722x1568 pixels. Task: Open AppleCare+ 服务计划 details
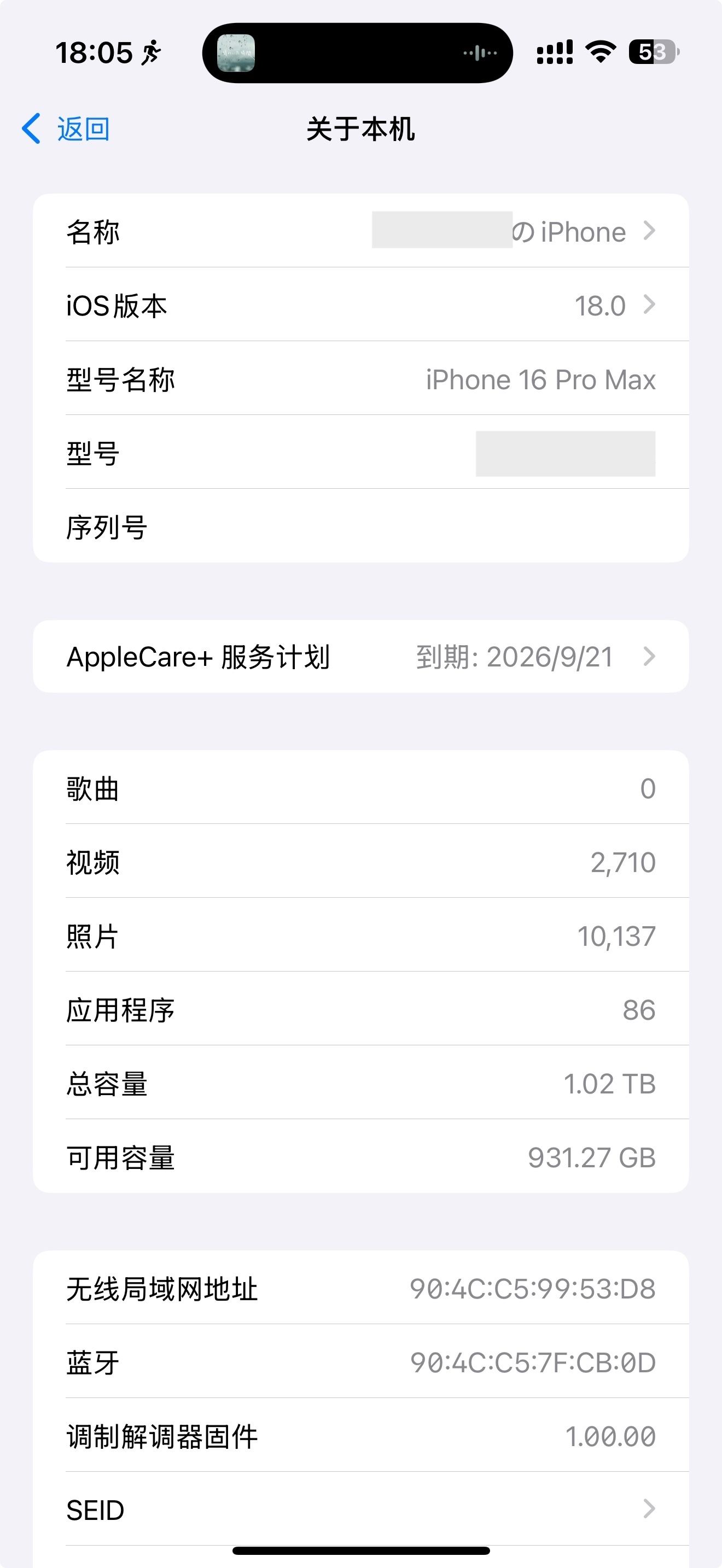(x=360, y=657)
